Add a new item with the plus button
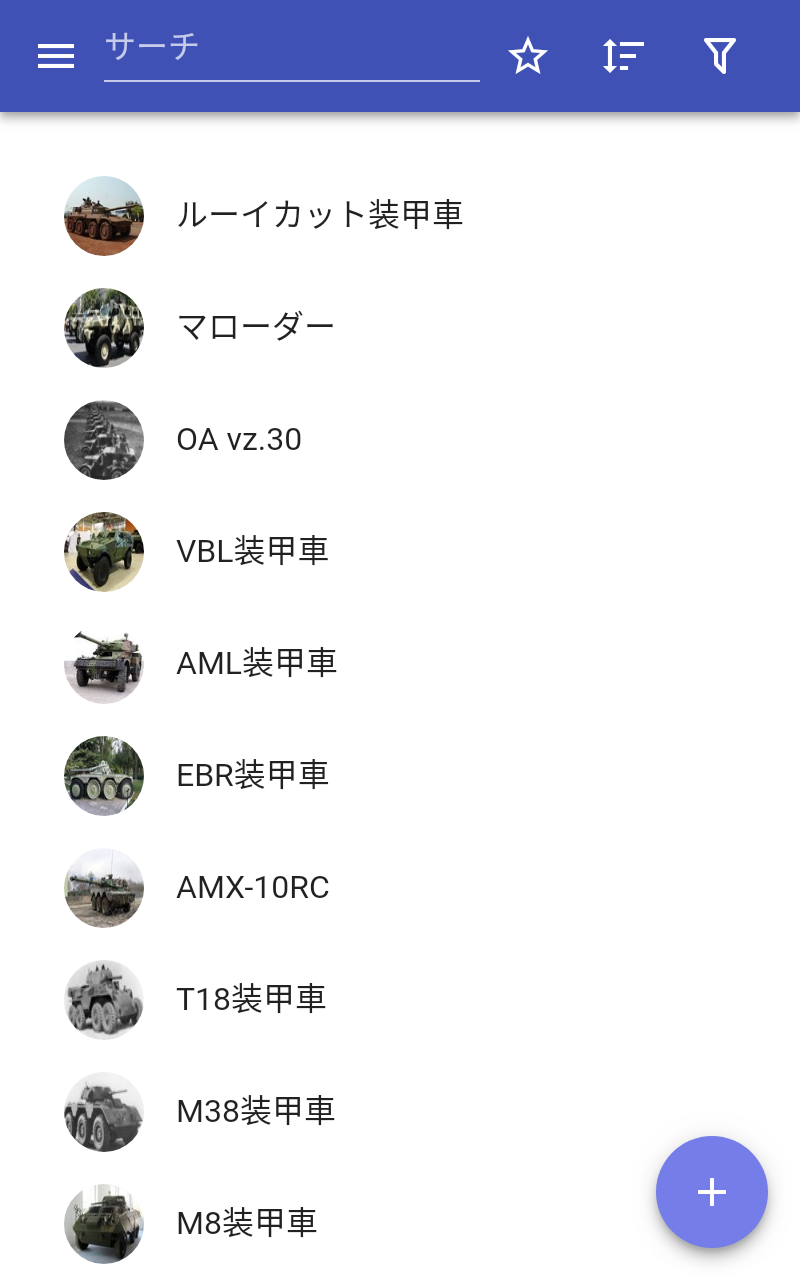The width and height of the screenshot is (800, 1280). coord(711,1191)
